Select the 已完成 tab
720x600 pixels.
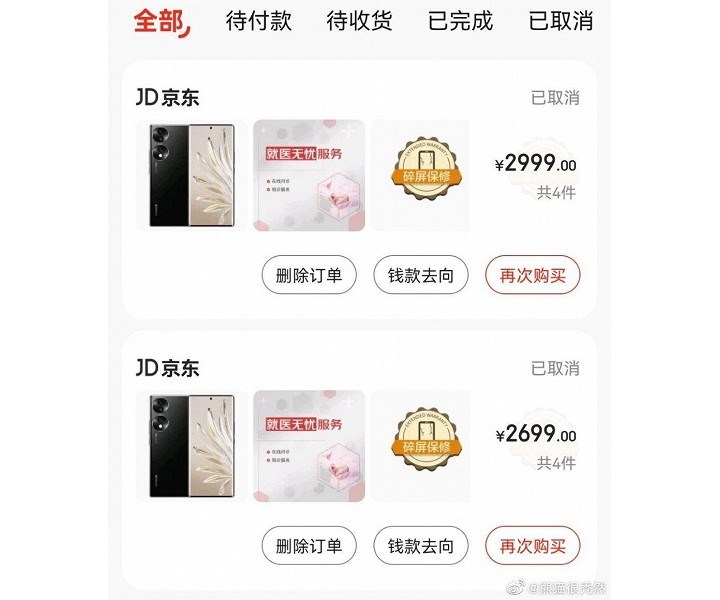[460, 21]
